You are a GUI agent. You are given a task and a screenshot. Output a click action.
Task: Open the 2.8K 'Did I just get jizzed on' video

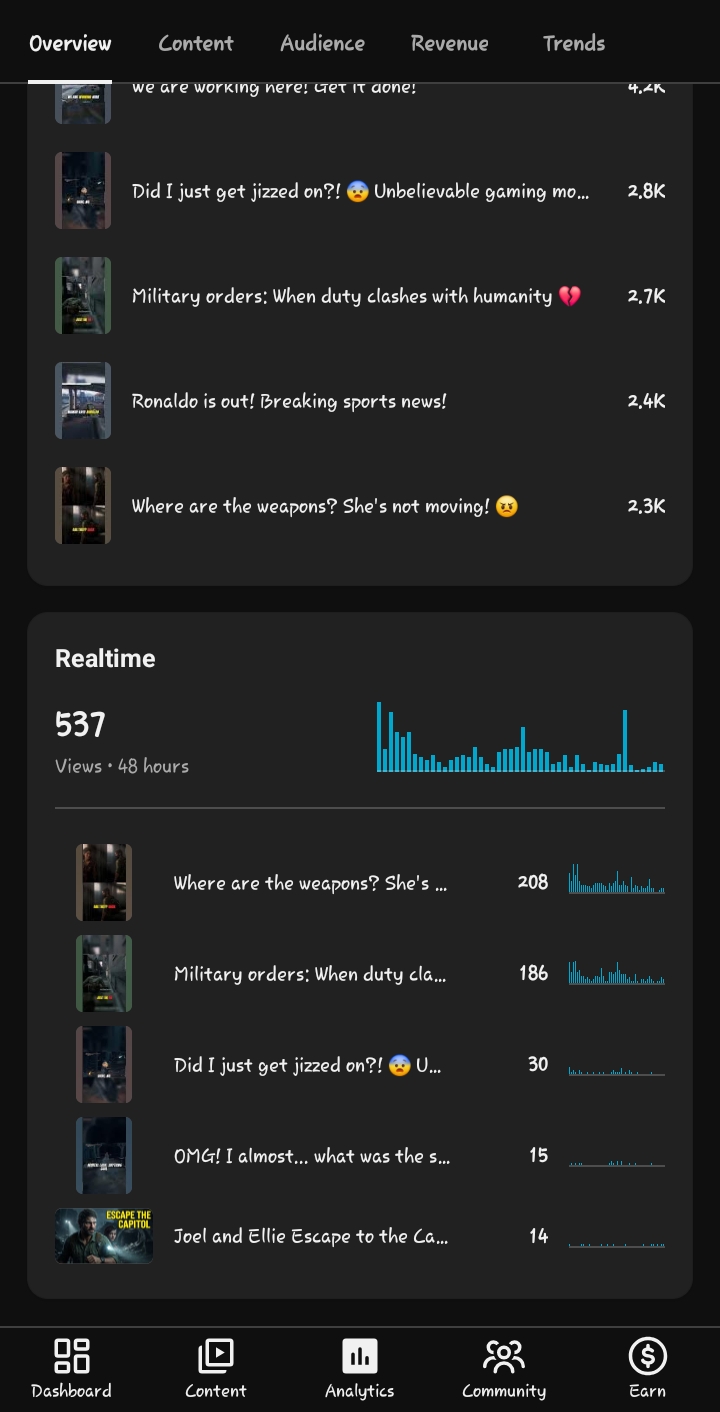360,191
